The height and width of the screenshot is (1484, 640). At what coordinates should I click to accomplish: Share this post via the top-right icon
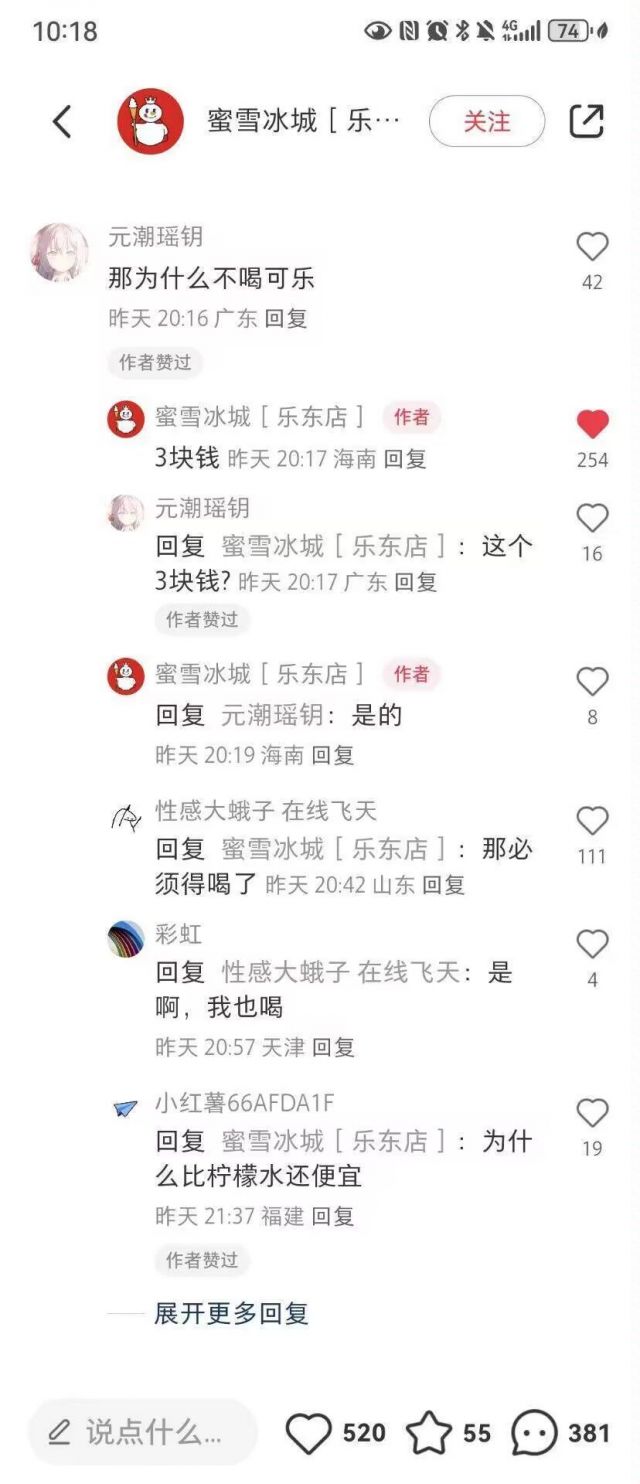[586, 121]
